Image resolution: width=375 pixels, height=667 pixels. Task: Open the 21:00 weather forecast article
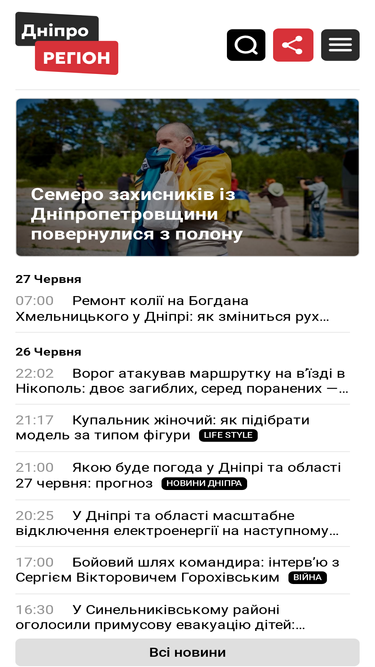178,475
